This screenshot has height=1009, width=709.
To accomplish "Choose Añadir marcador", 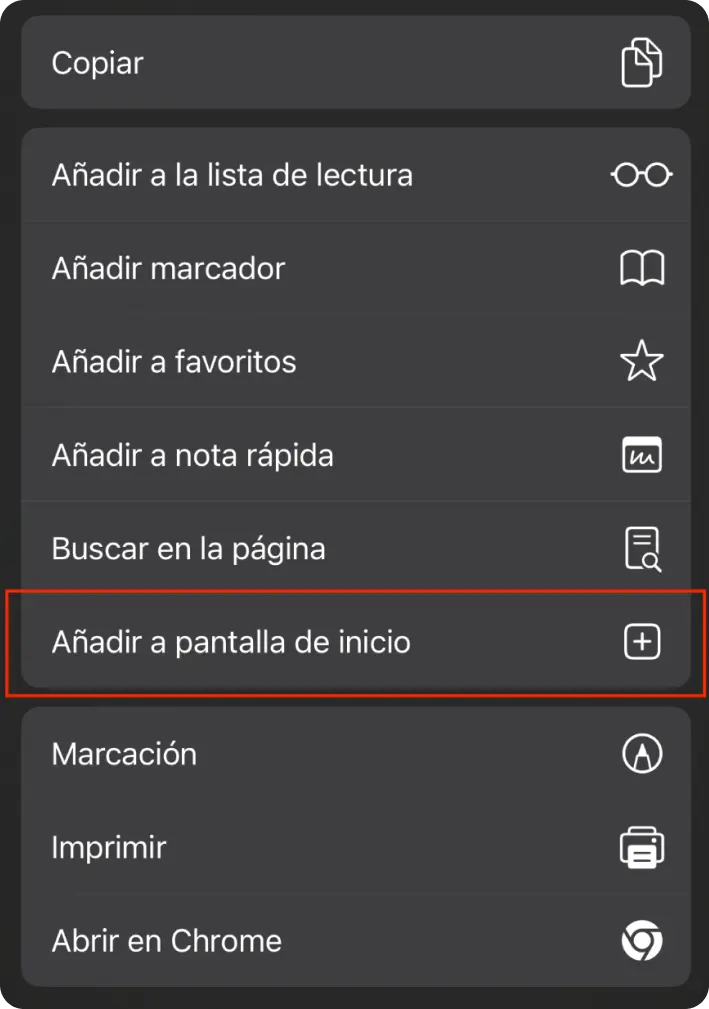I will point(355,268).
